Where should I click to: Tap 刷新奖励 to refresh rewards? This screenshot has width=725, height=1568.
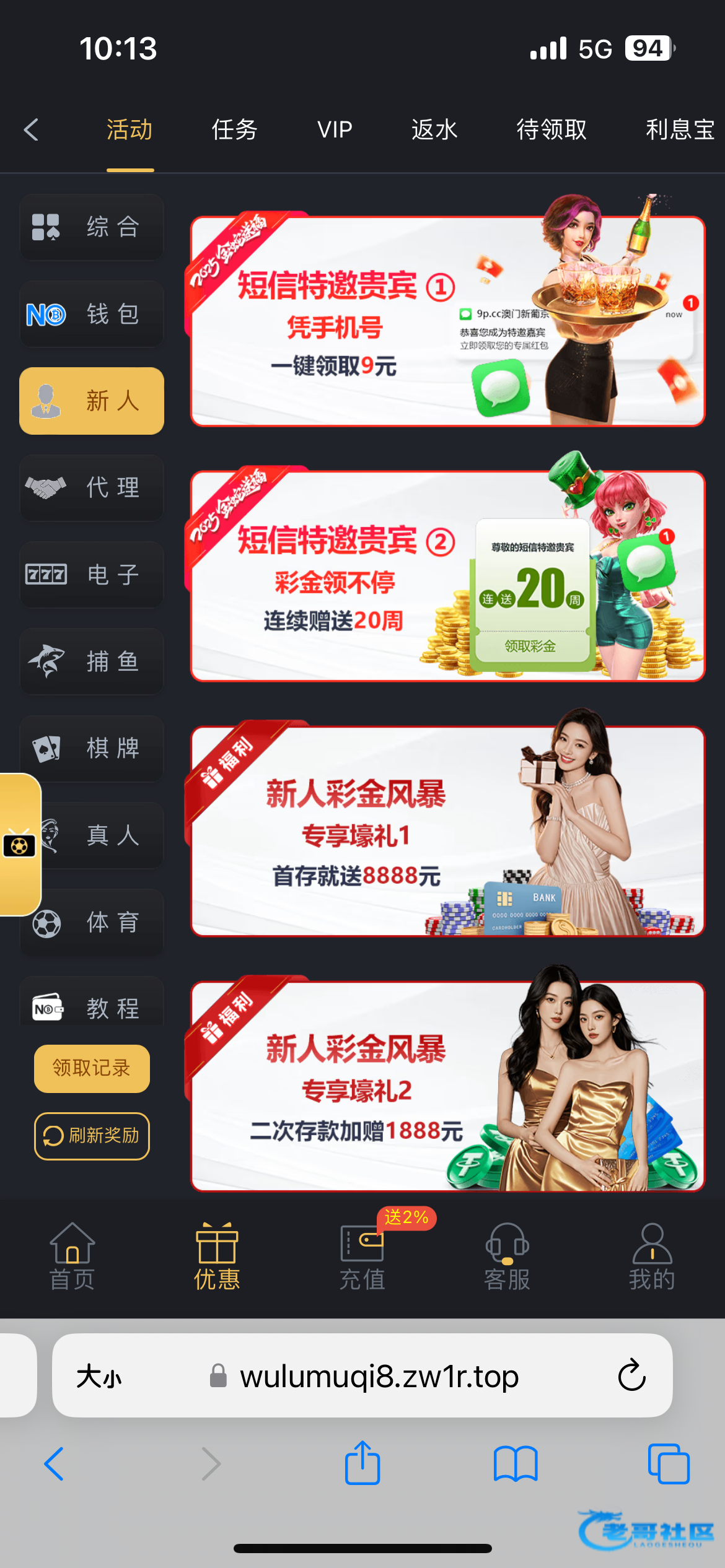tap(92, 1136)
